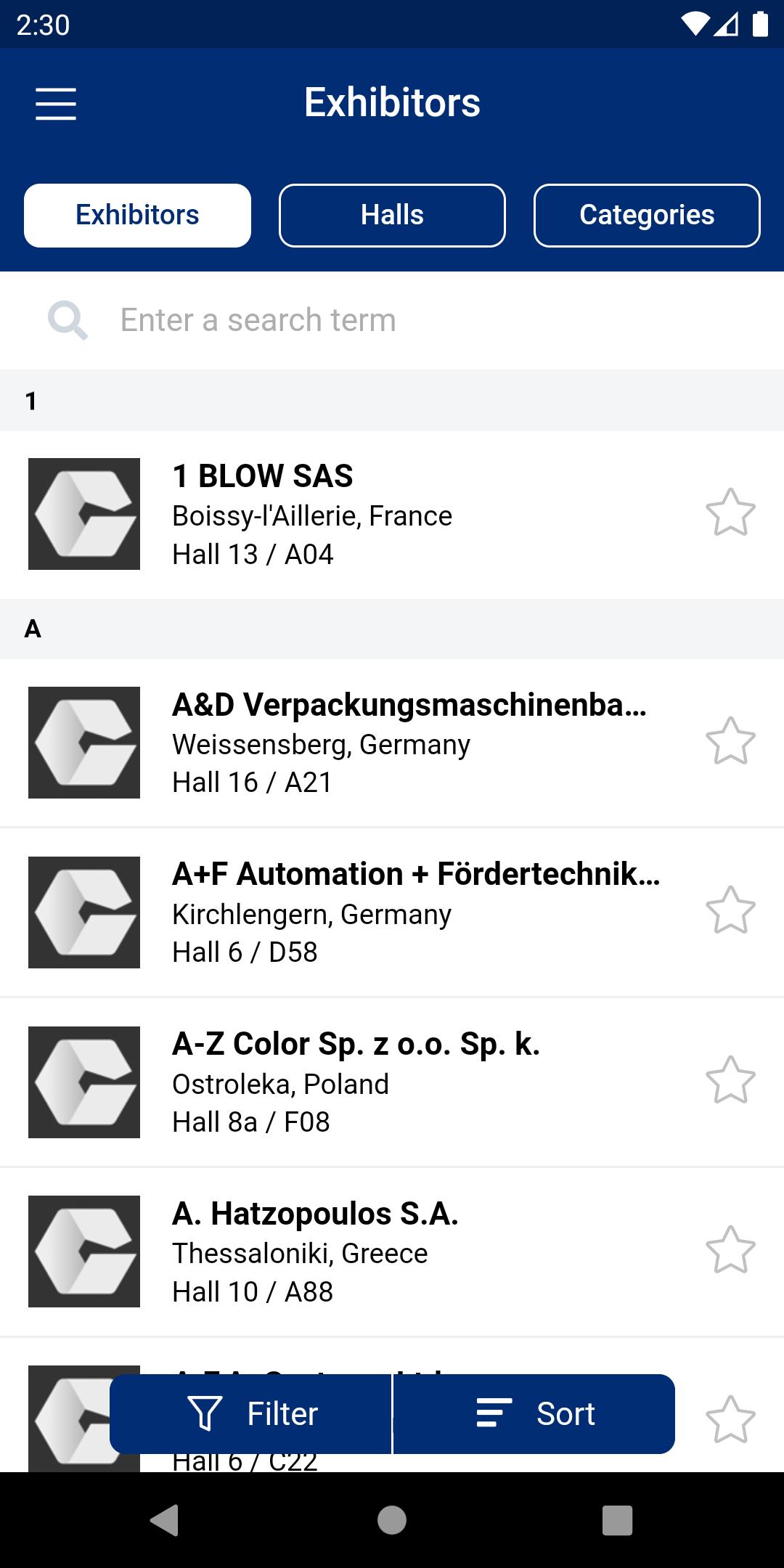Open the Sort options
The width and height of the screenshot is (784, 1568).
click(534, 1414)
